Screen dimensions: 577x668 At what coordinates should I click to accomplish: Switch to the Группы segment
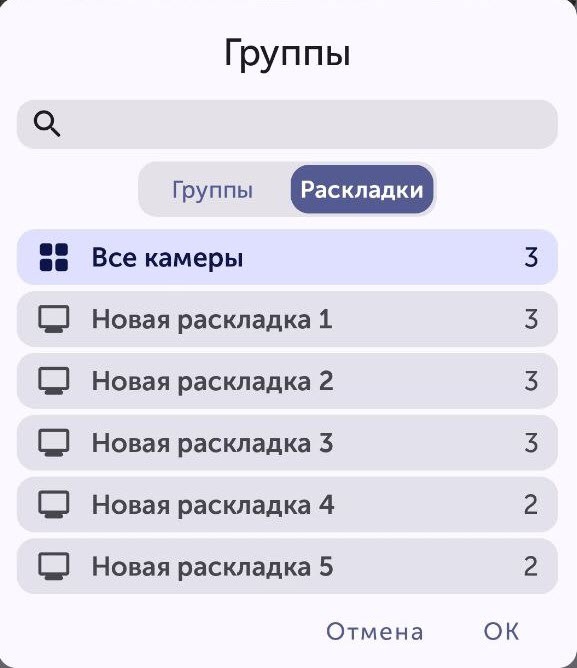point(213,190)
